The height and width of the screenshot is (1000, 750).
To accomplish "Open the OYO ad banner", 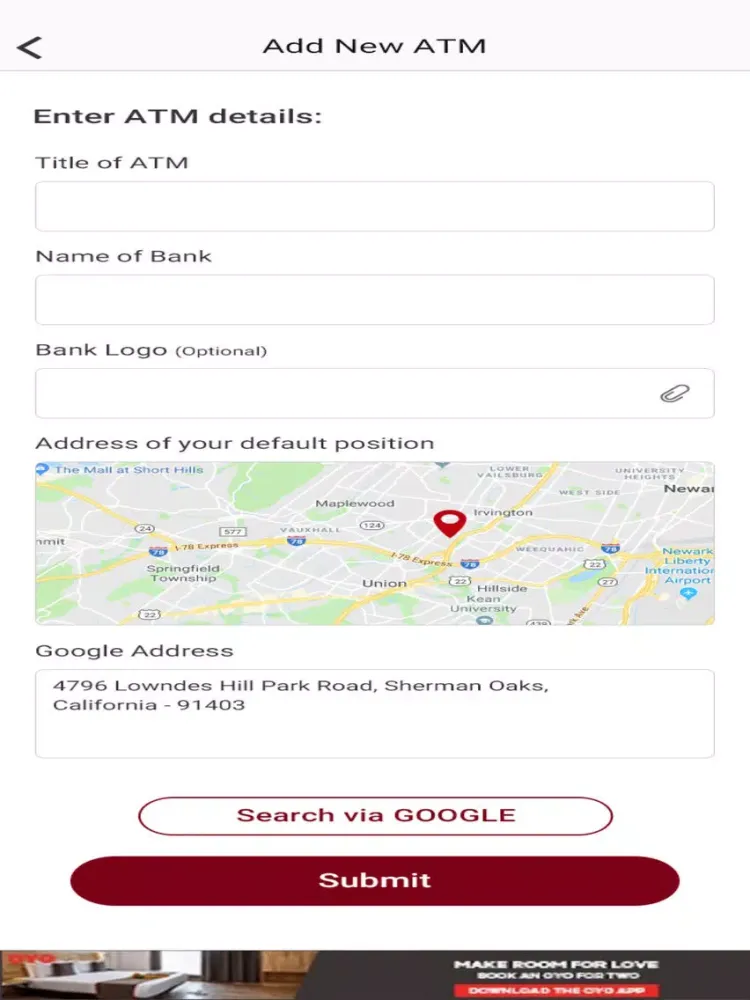I will tap(374, 975).
